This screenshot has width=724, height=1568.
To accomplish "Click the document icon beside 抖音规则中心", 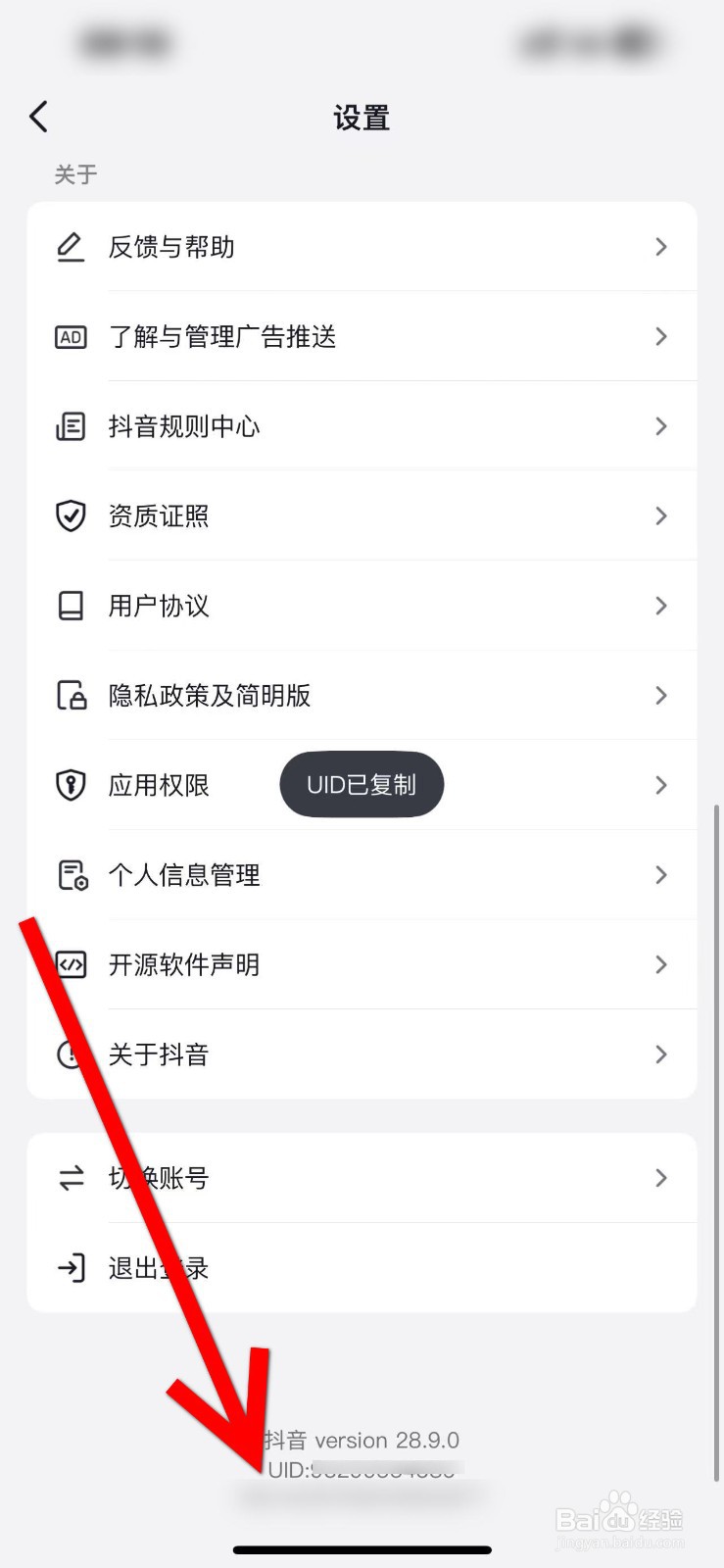I will (70, 425).
